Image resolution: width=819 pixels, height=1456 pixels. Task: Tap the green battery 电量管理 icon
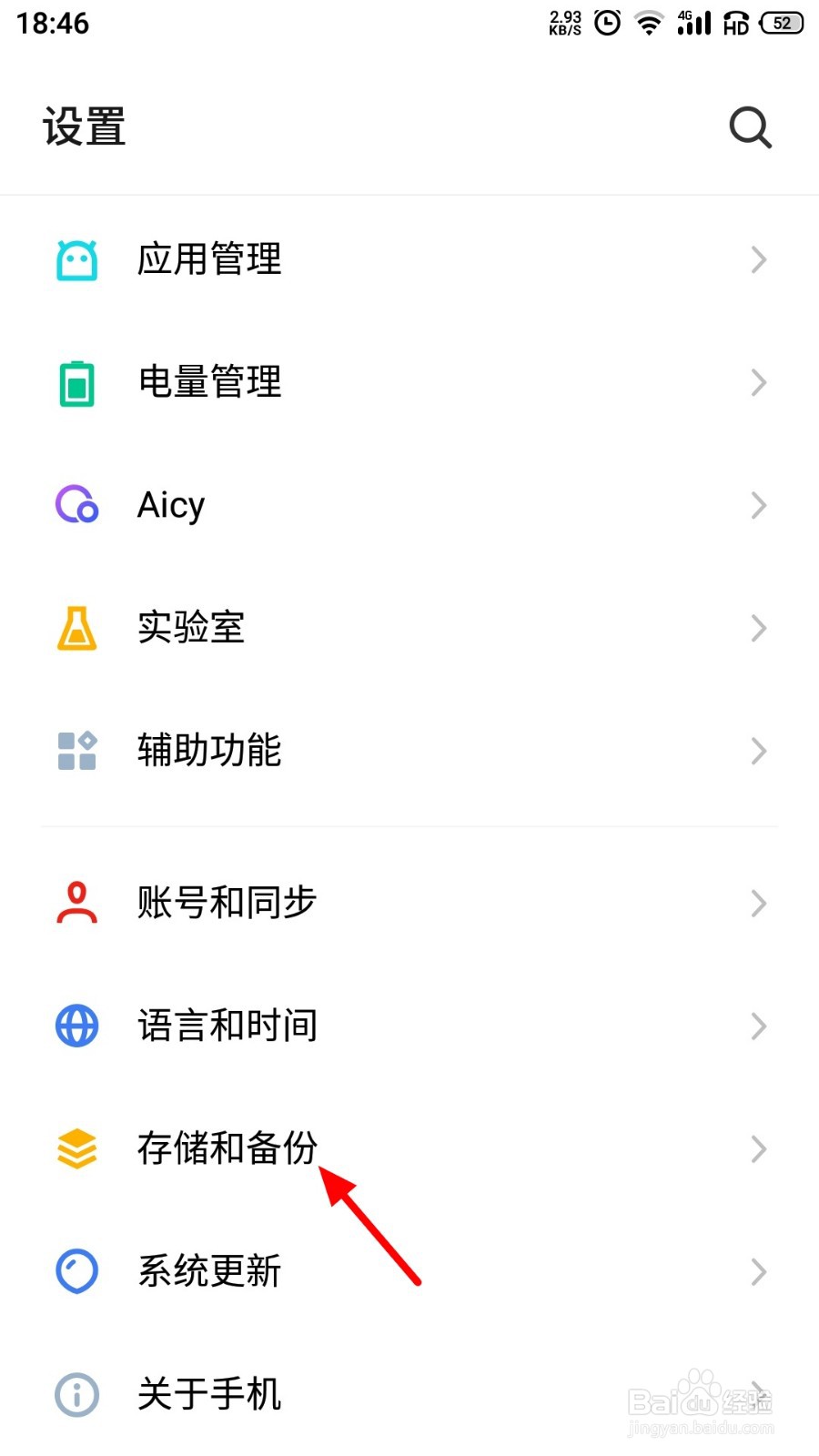[x=77, y=382]
